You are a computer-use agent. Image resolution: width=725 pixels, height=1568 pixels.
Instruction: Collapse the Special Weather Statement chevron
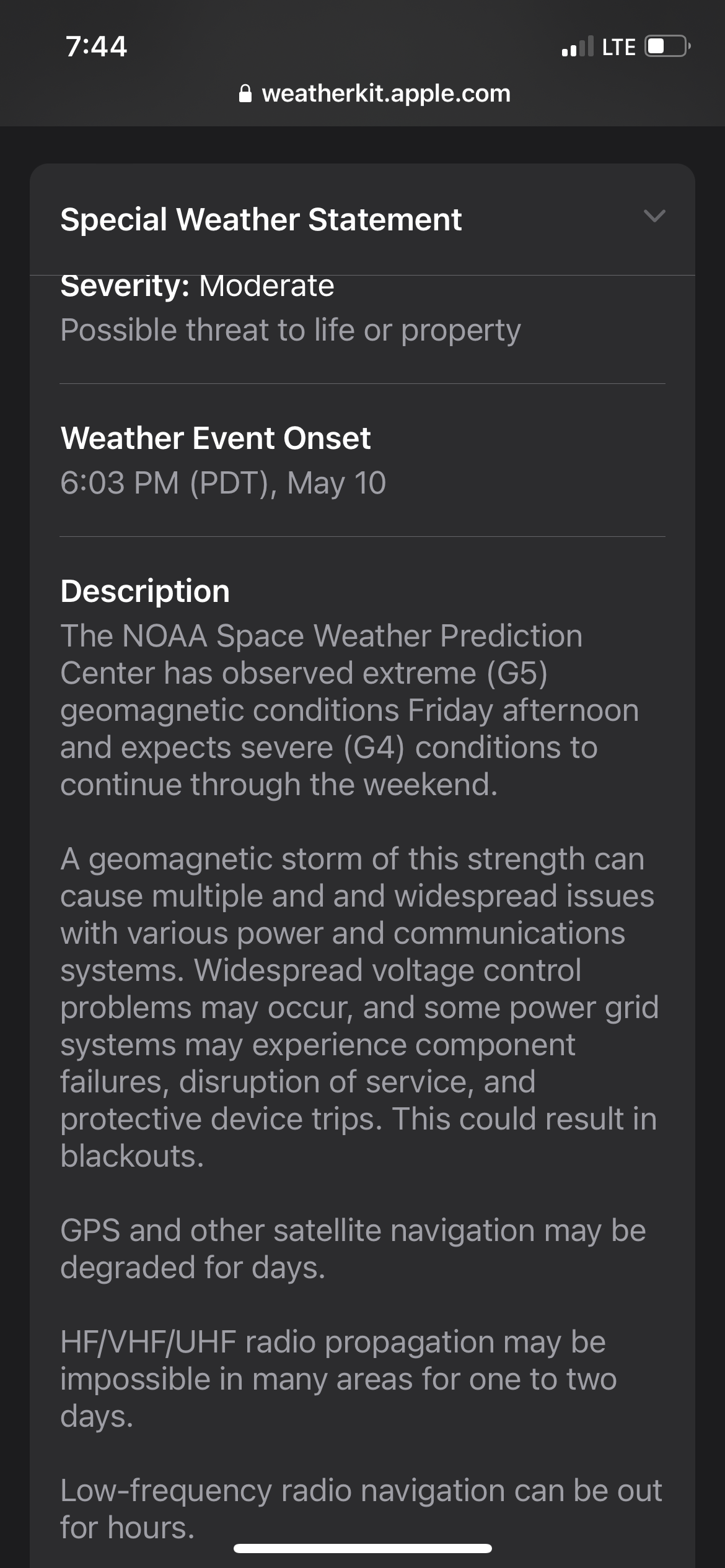[654, 216]
